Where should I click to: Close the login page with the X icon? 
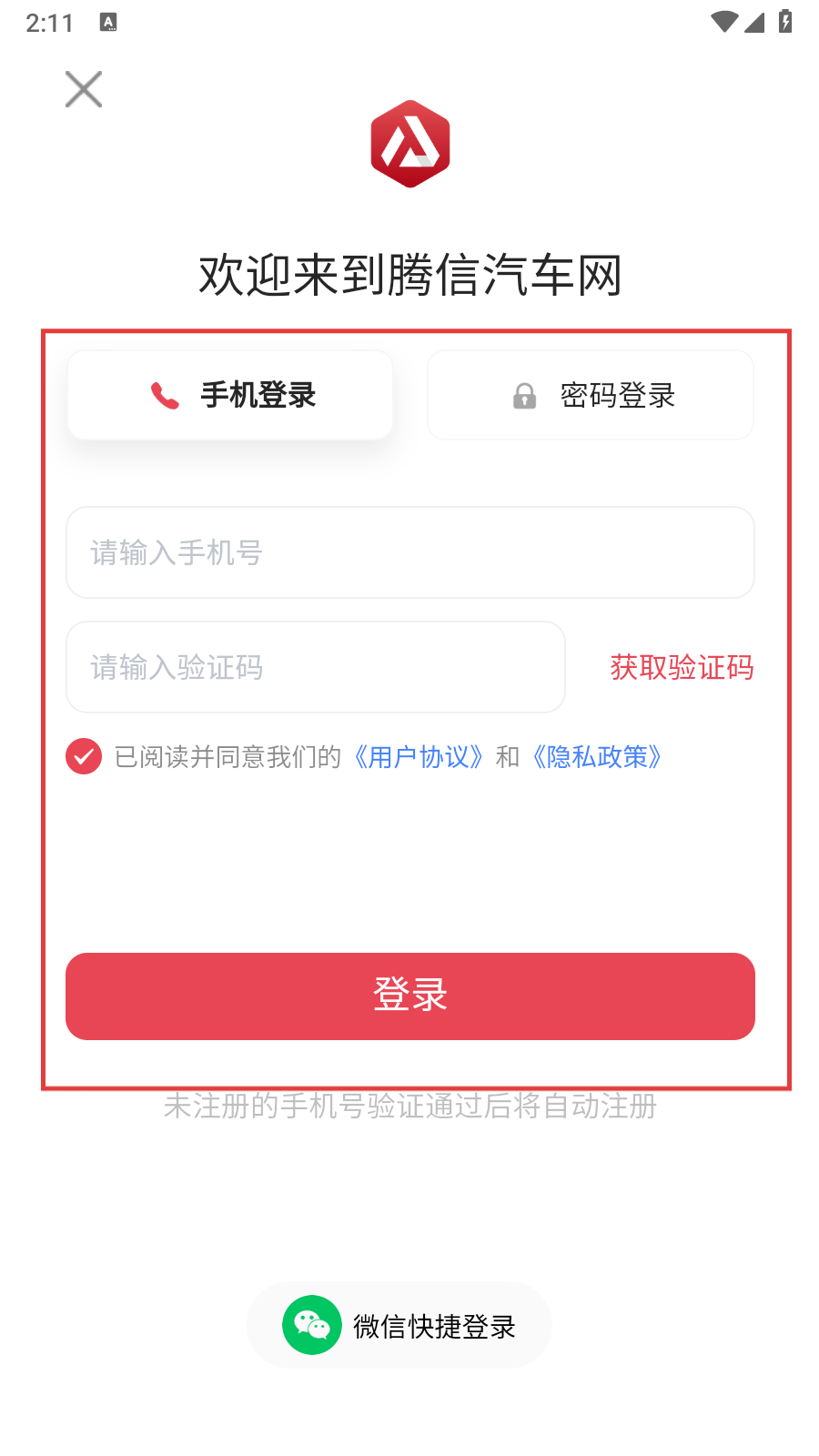click(83, 89)
